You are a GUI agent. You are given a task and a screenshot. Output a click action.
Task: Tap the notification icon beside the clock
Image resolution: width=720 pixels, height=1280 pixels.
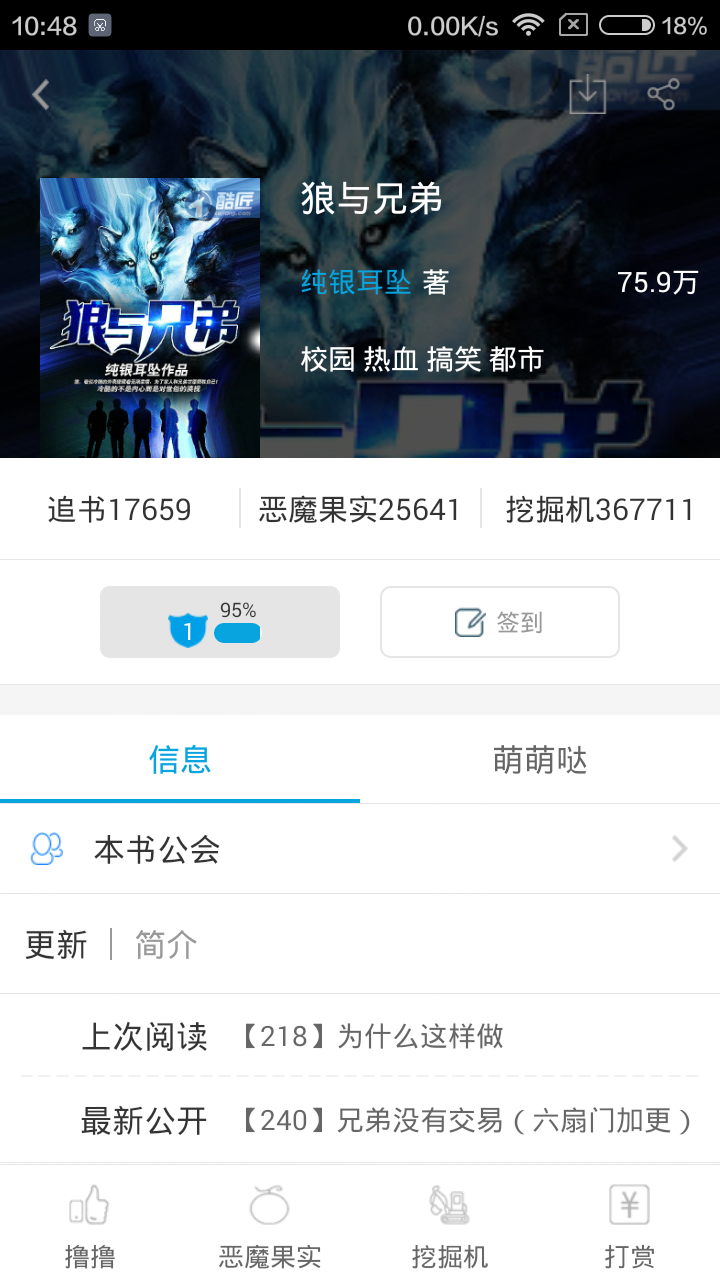pyautogui.click(x=98, y=25)
